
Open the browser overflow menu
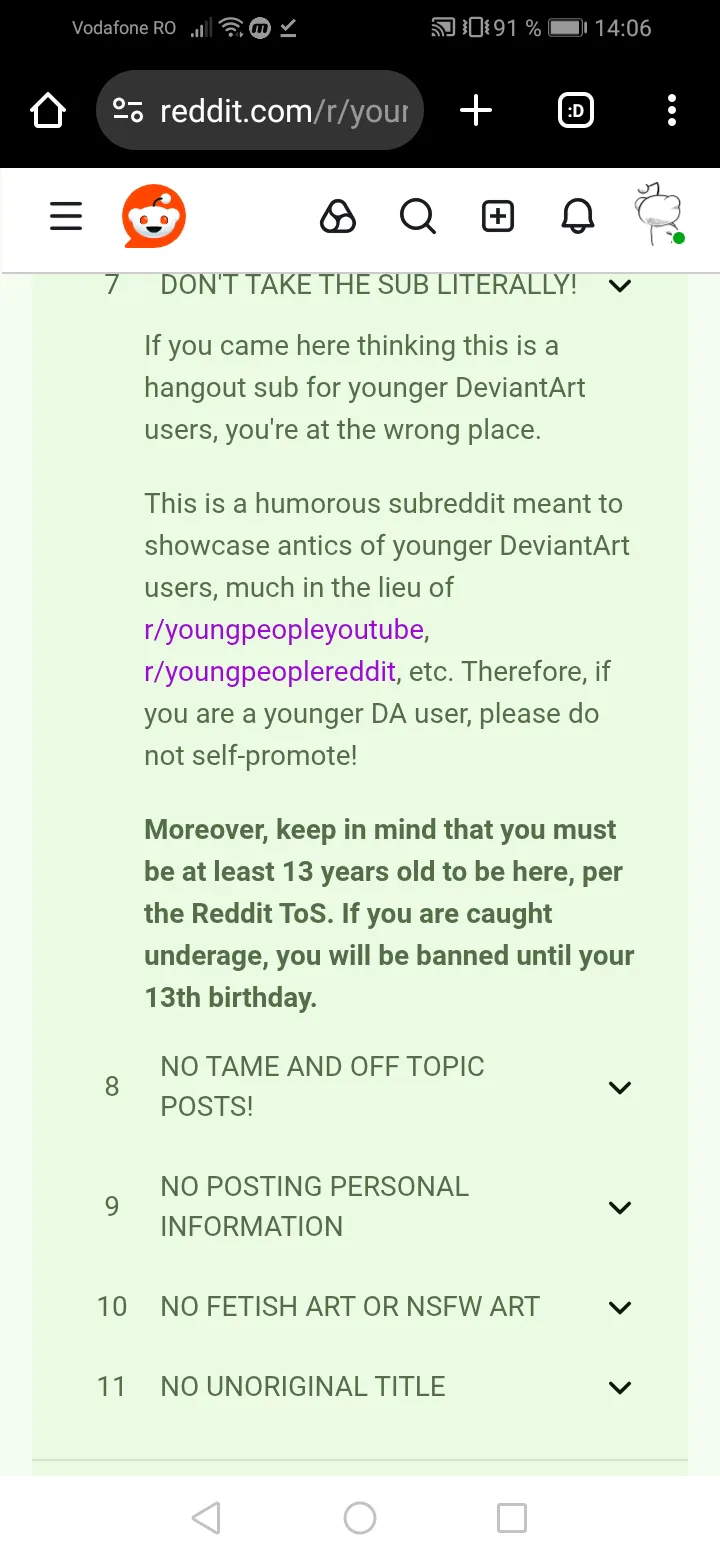[x=671, y=111]
